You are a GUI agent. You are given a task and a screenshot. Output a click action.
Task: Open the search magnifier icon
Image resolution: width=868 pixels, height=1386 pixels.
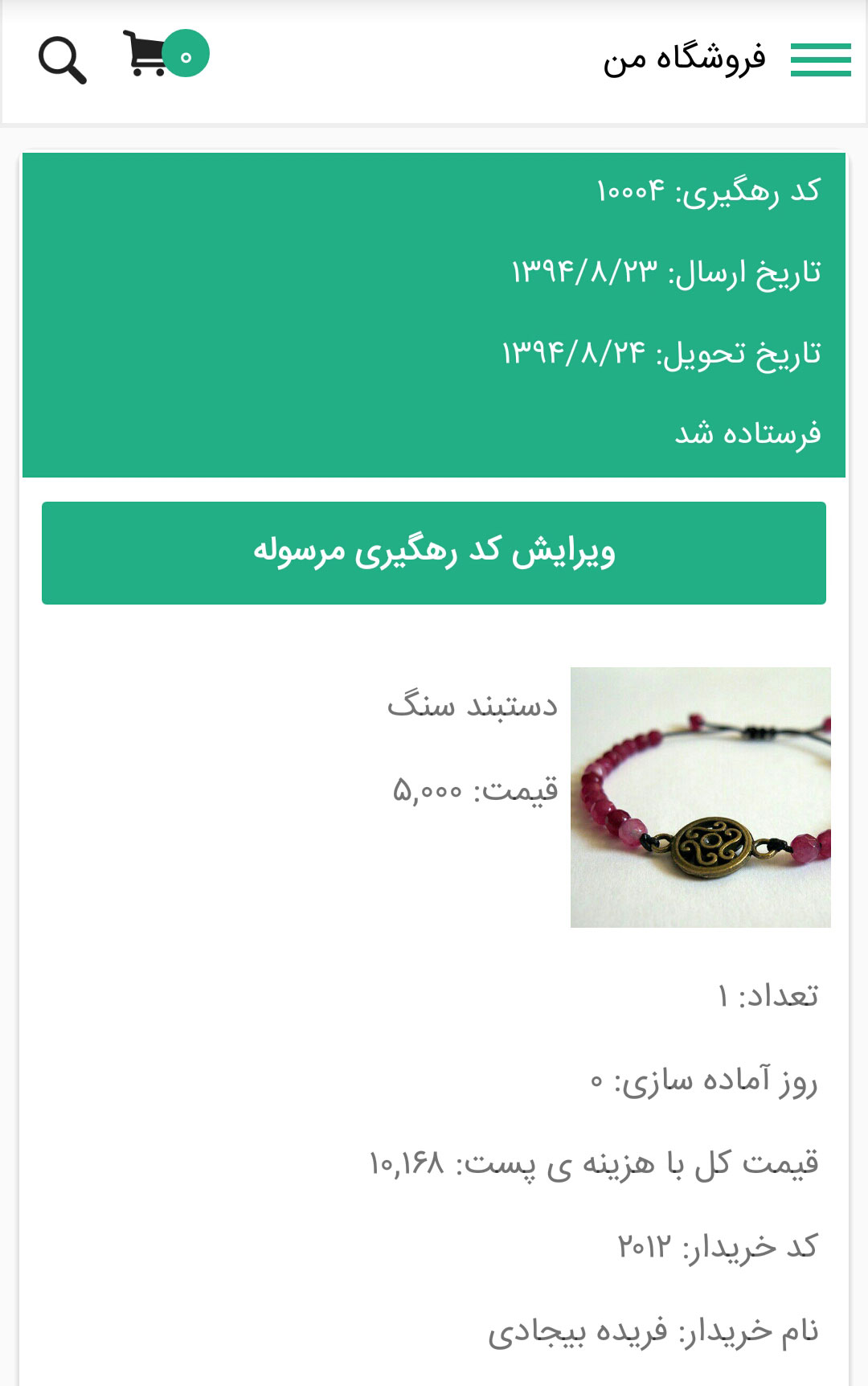pyautogui.click(x=62, y=60)
